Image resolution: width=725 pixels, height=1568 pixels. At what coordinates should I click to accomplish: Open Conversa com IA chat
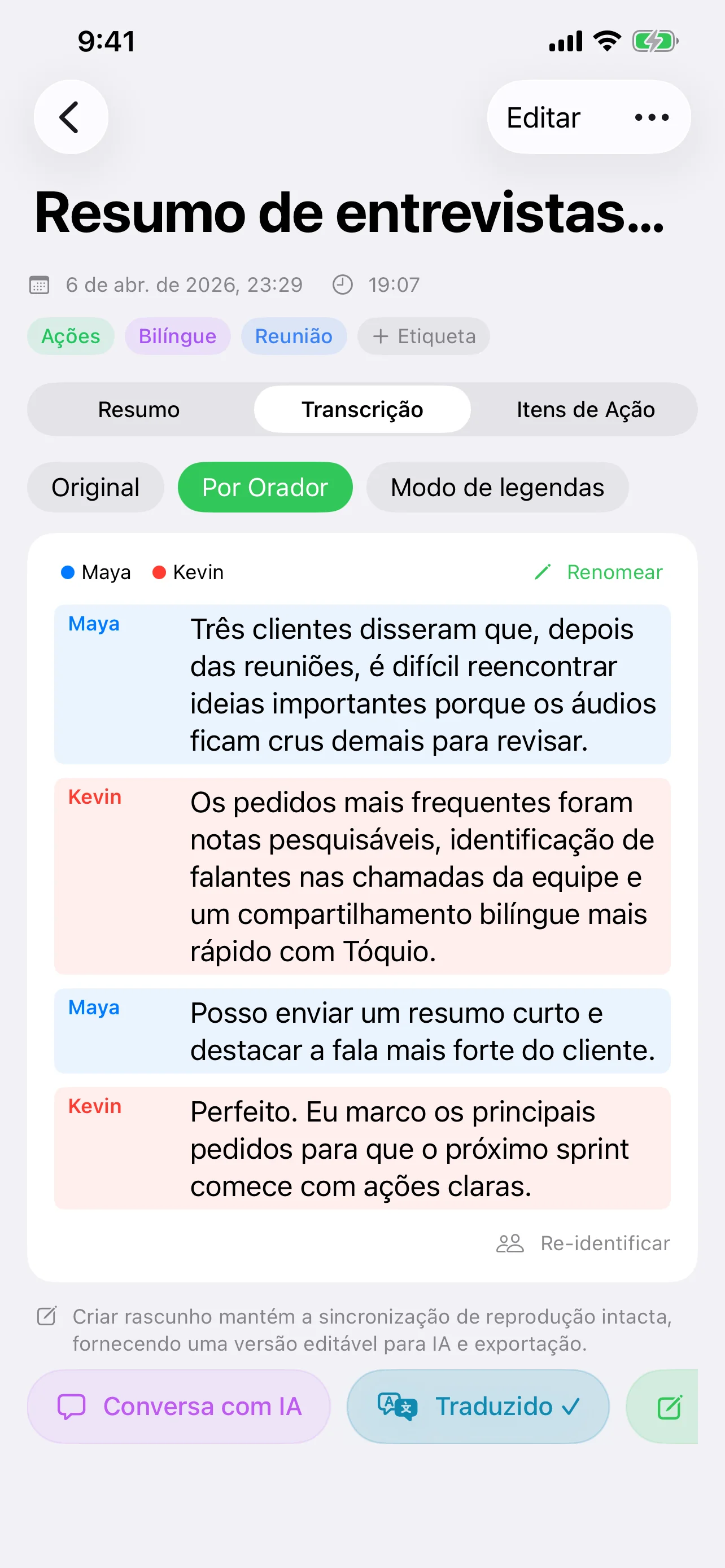point(179,1406)
